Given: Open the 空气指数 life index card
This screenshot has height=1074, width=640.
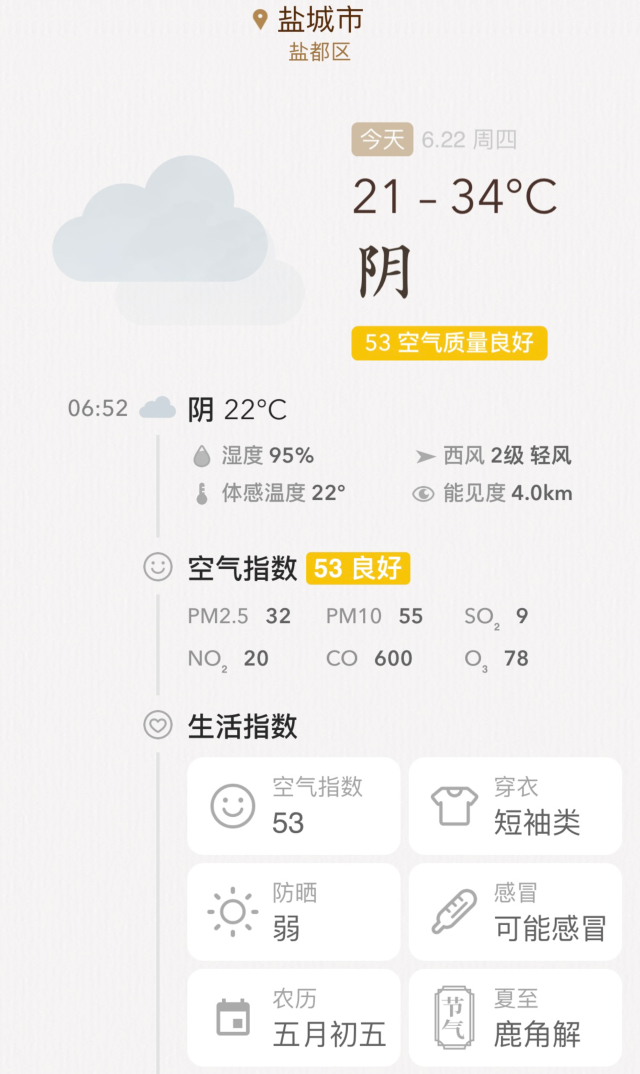Looking at the screenshot, I should coord(293,806).
